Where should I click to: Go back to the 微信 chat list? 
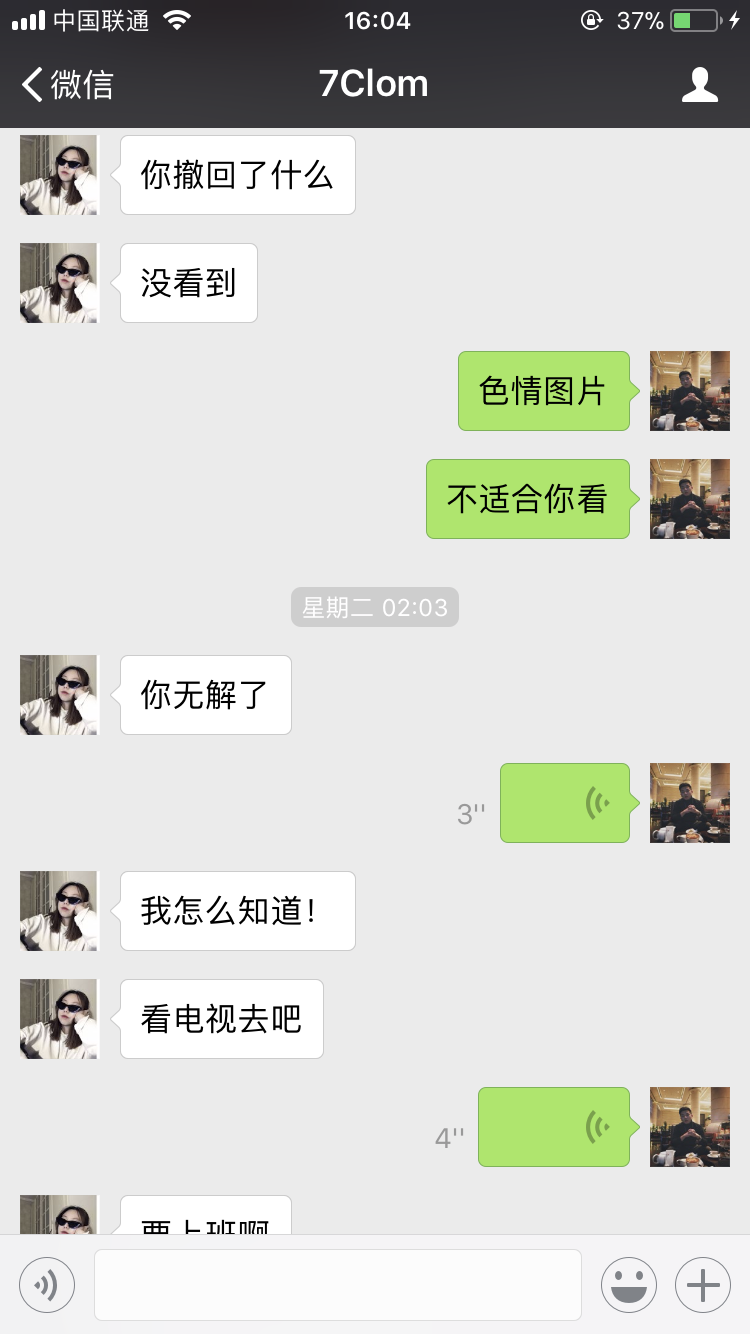[68, 85]
